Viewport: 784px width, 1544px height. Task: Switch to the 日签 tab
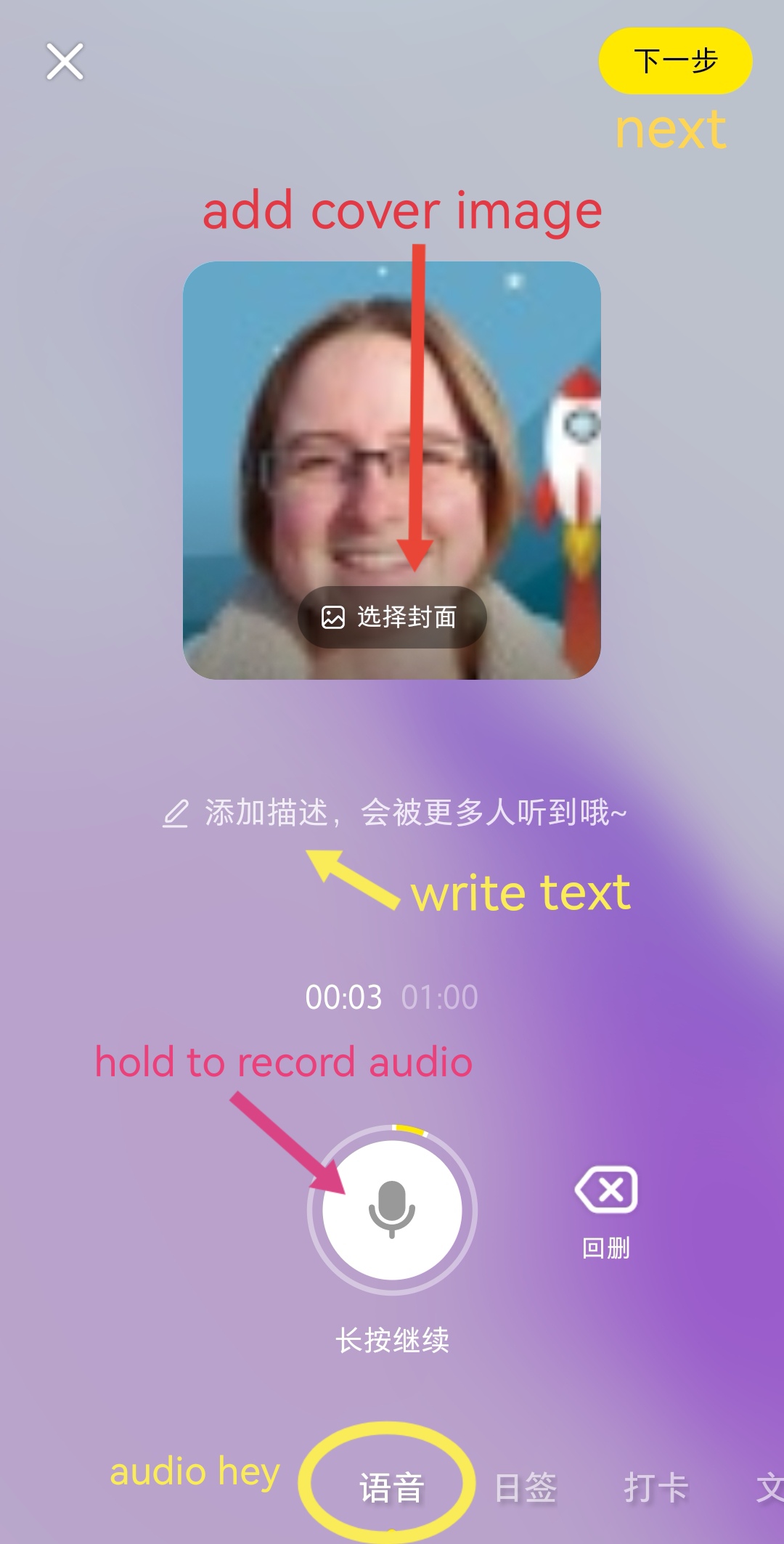525,1487
